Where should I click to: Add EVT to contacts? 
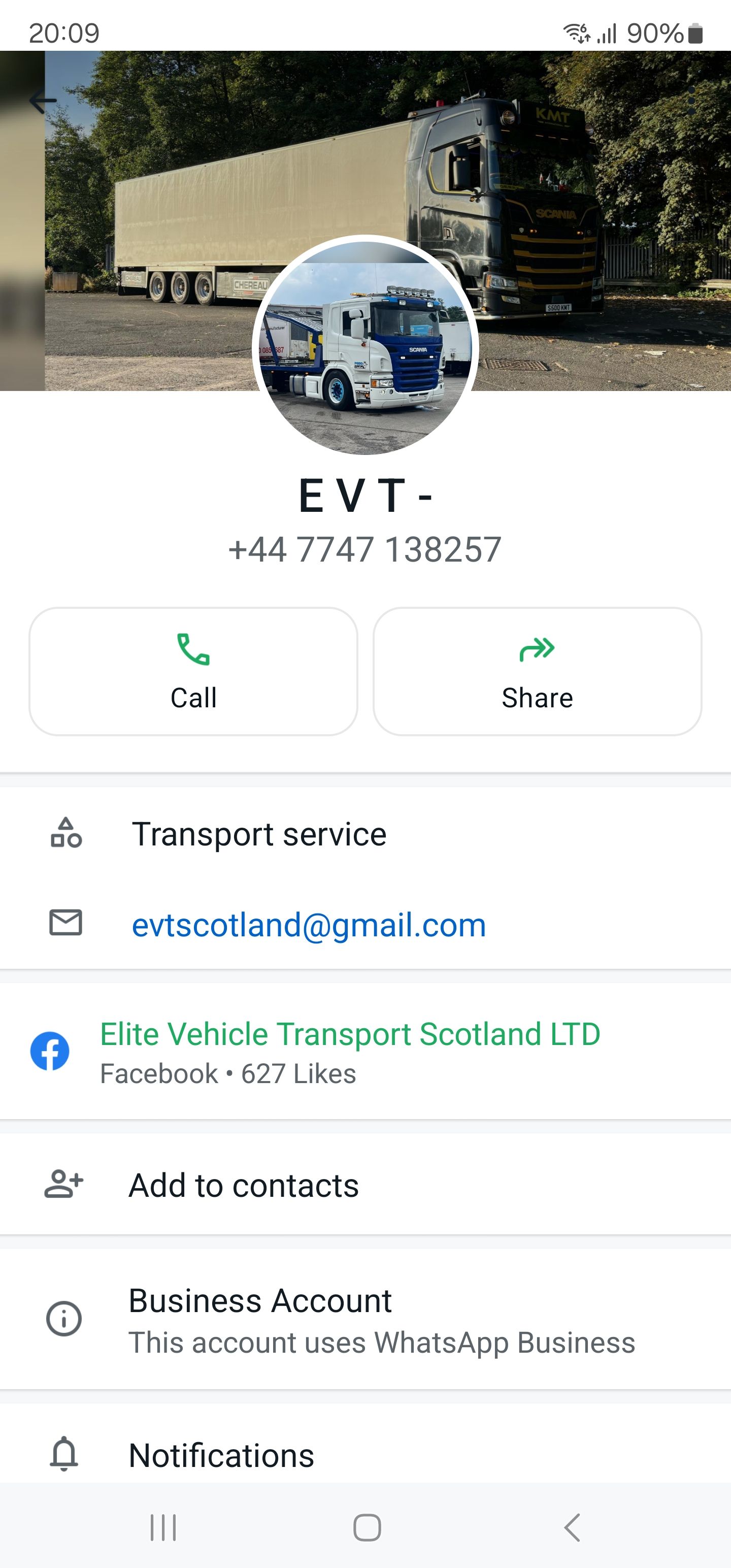[244, 1186]
